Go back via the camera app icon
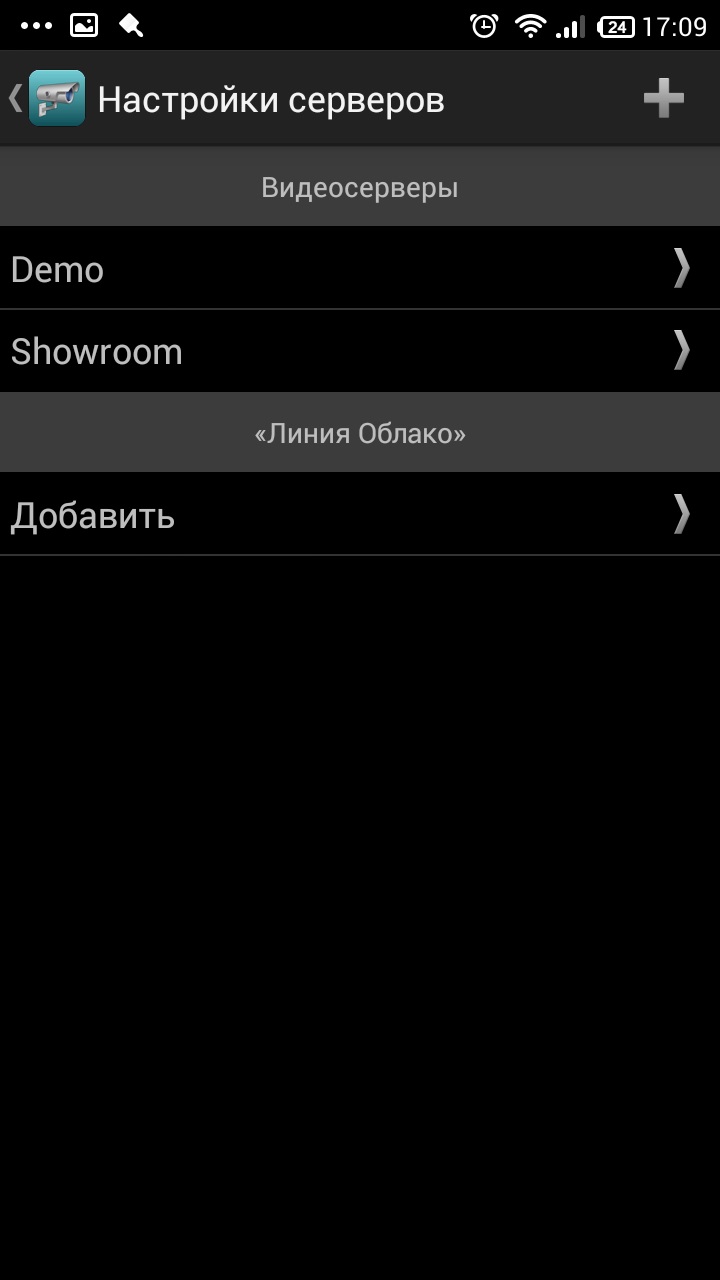The image size is (720, 1280). (x=56, y=99)
